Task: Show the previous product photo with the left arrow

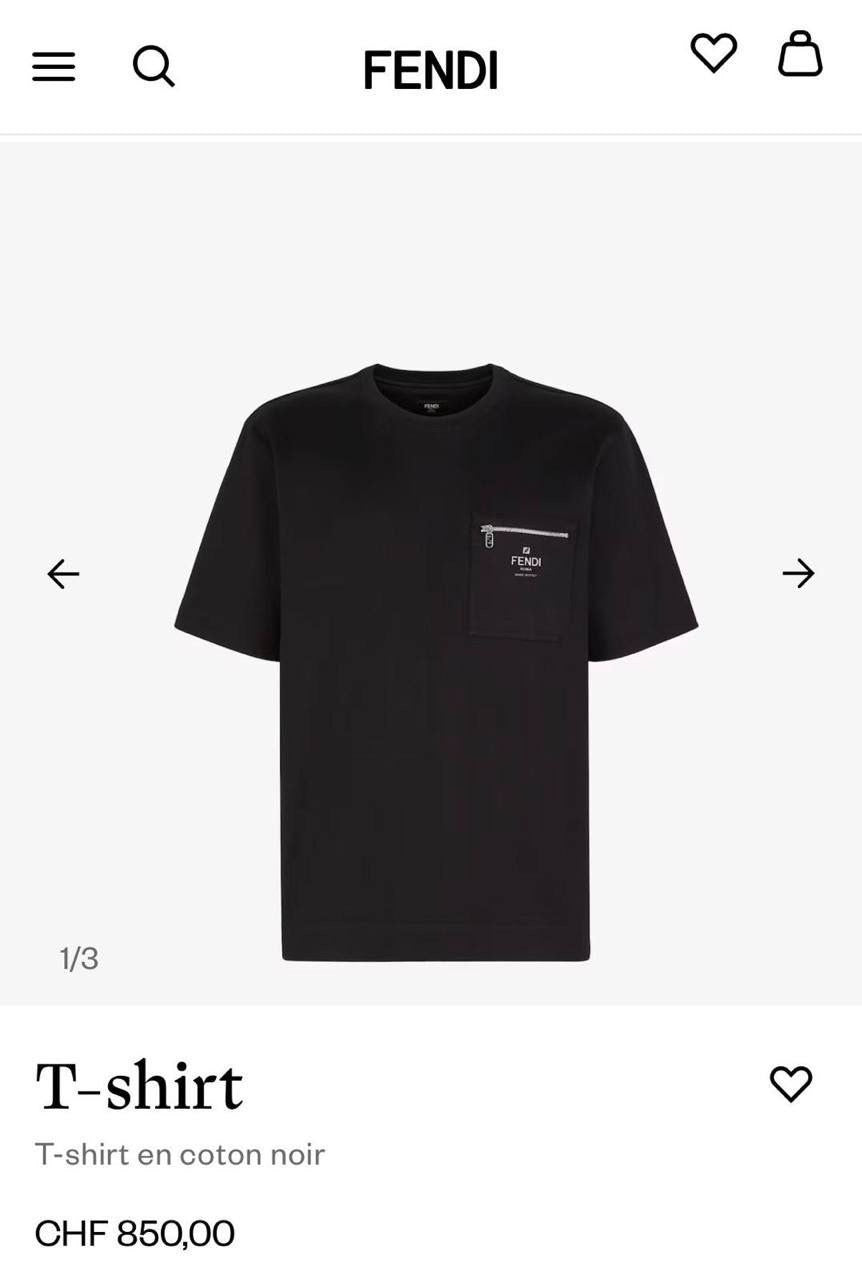Action: (x=63, y=573)
